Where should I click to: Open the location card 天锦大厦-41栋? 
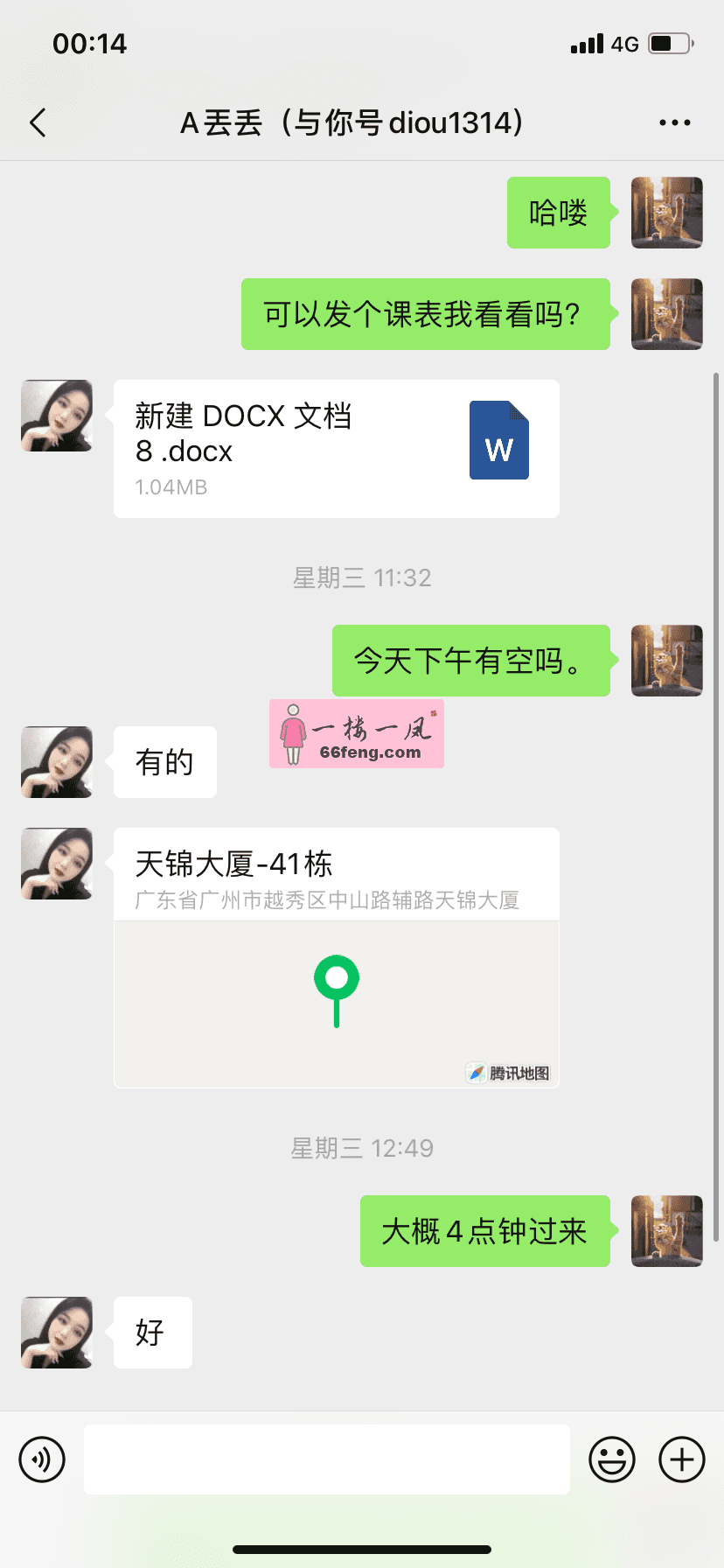tap(336, 873)
